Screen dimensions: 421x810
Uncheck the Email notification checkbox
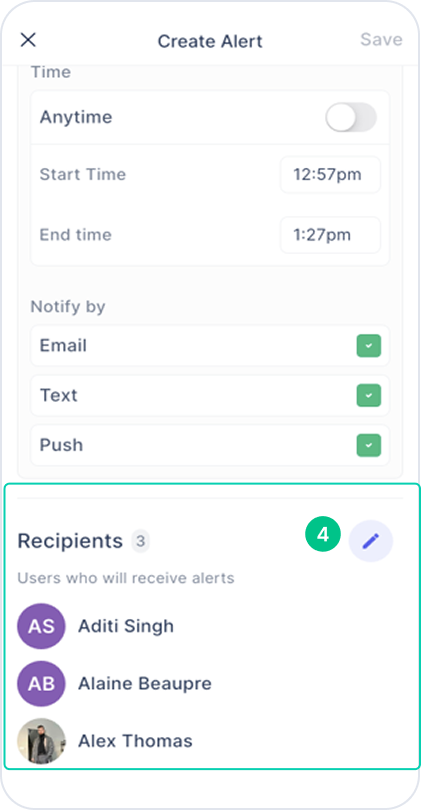(369, 346)
